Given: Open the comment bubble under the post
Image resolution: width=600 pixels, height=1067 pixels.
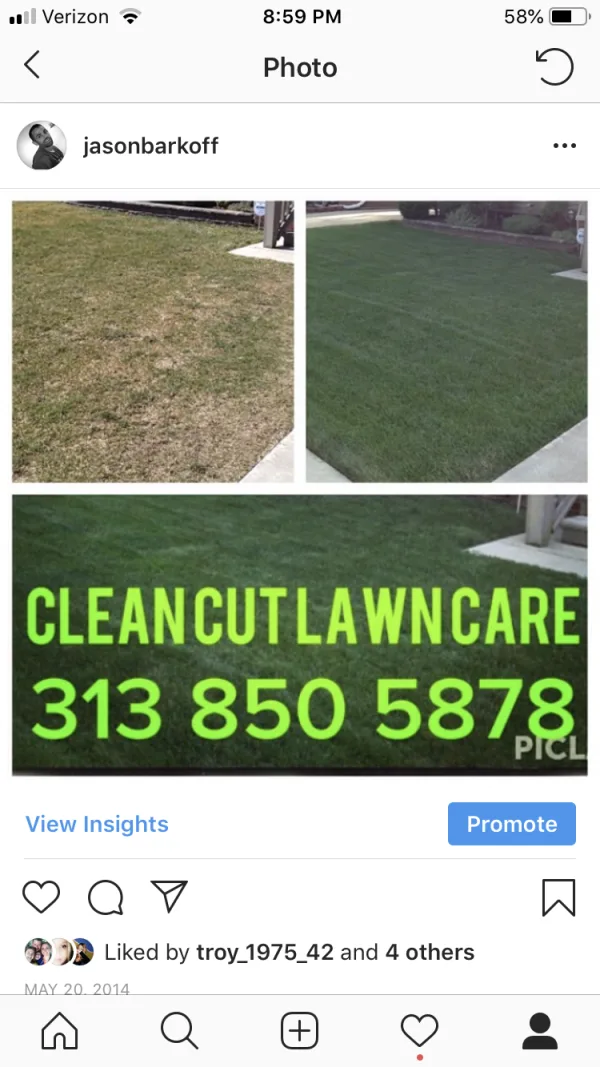Looking at the screenshot, I should pos(105,897).
